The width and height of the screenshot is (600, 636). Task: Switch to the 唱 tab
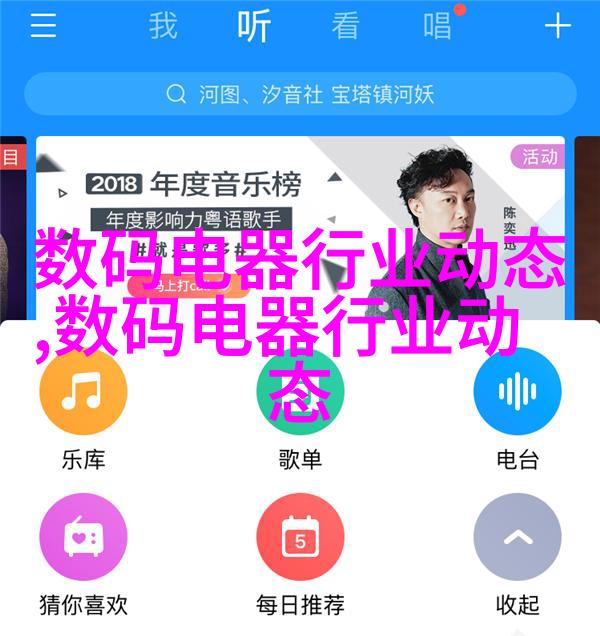(x=438, y=27)
